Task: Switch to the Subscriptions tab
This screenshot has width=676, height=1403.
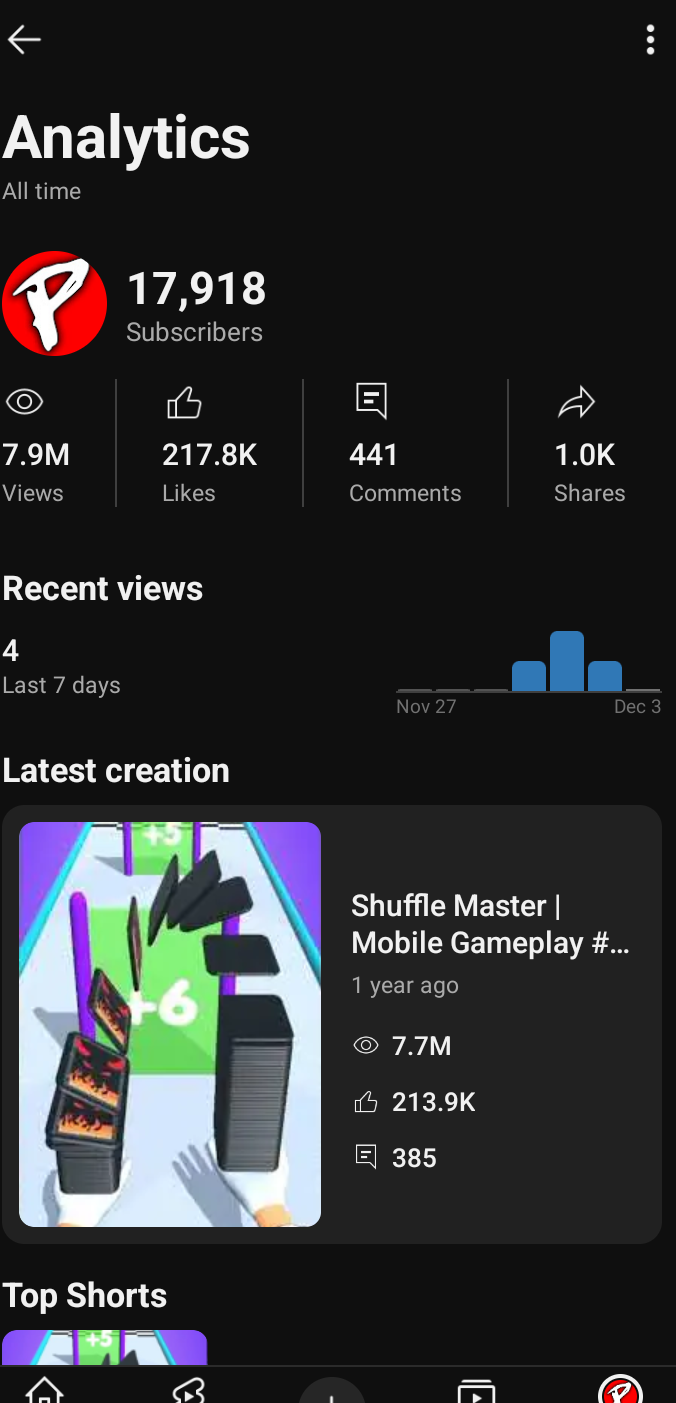Action: pos(476,1390)
